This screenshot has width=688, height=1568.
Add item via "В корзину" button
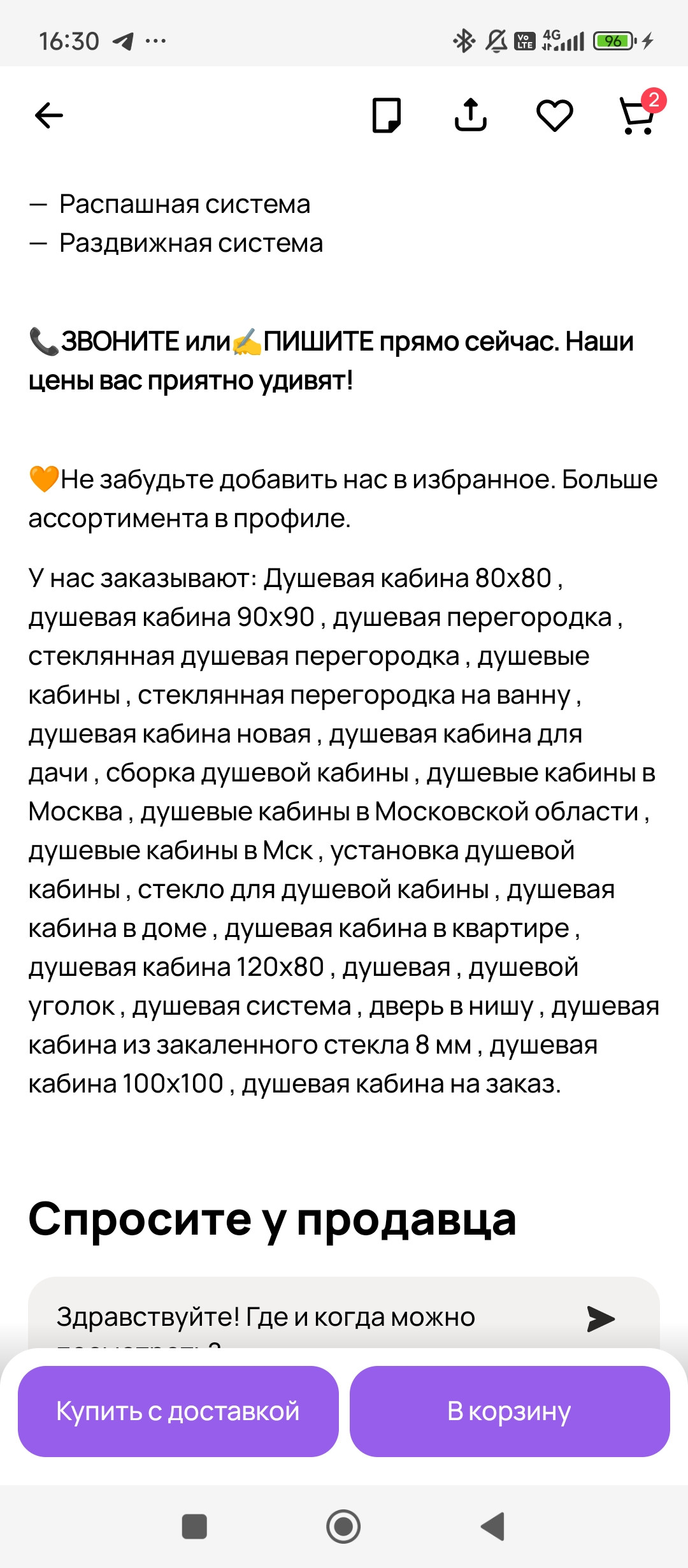click(x=510, y=1411)
